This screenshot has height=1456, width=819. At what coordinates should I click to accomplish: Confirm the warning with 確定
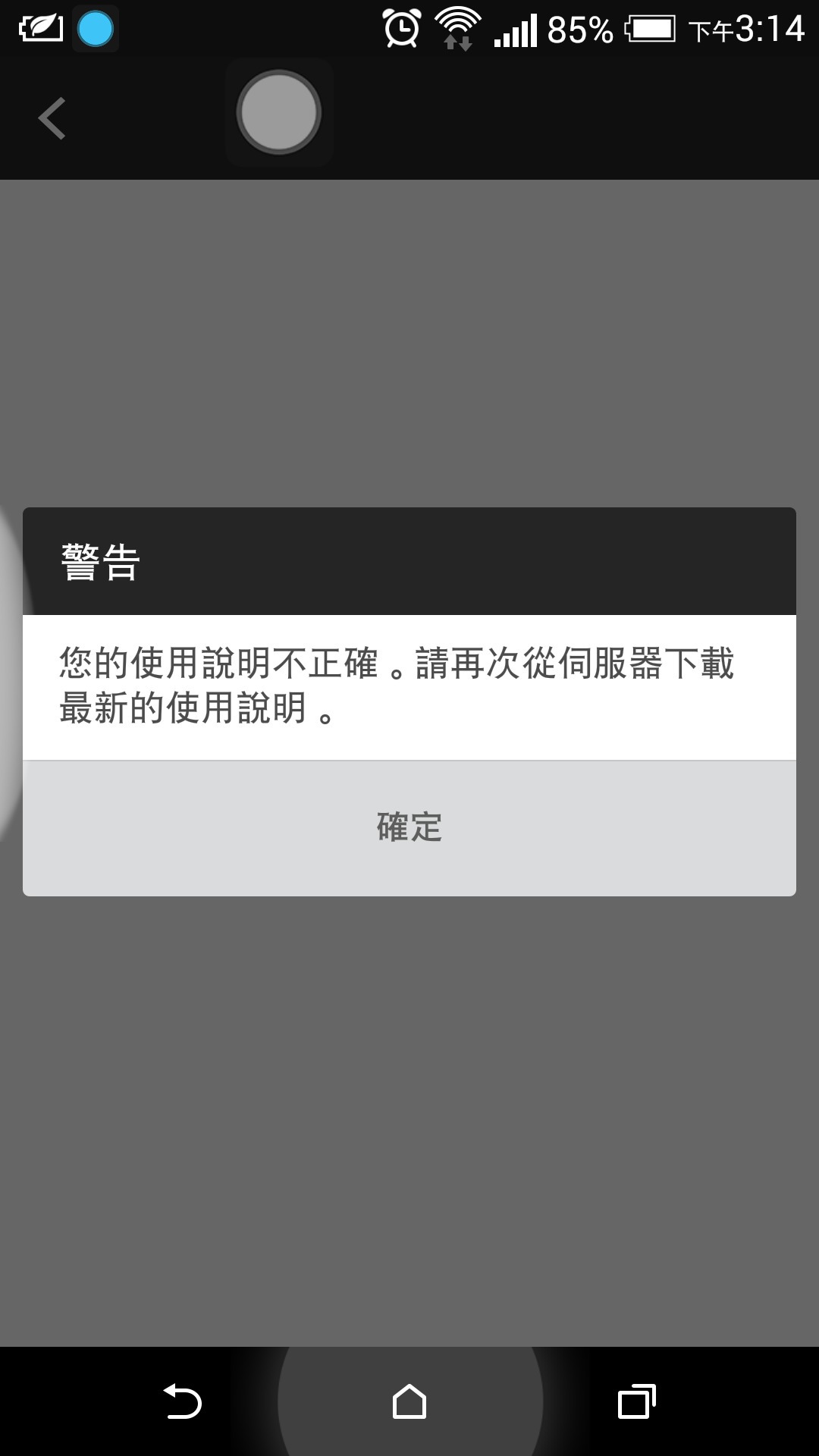click(x=409, y=828)
